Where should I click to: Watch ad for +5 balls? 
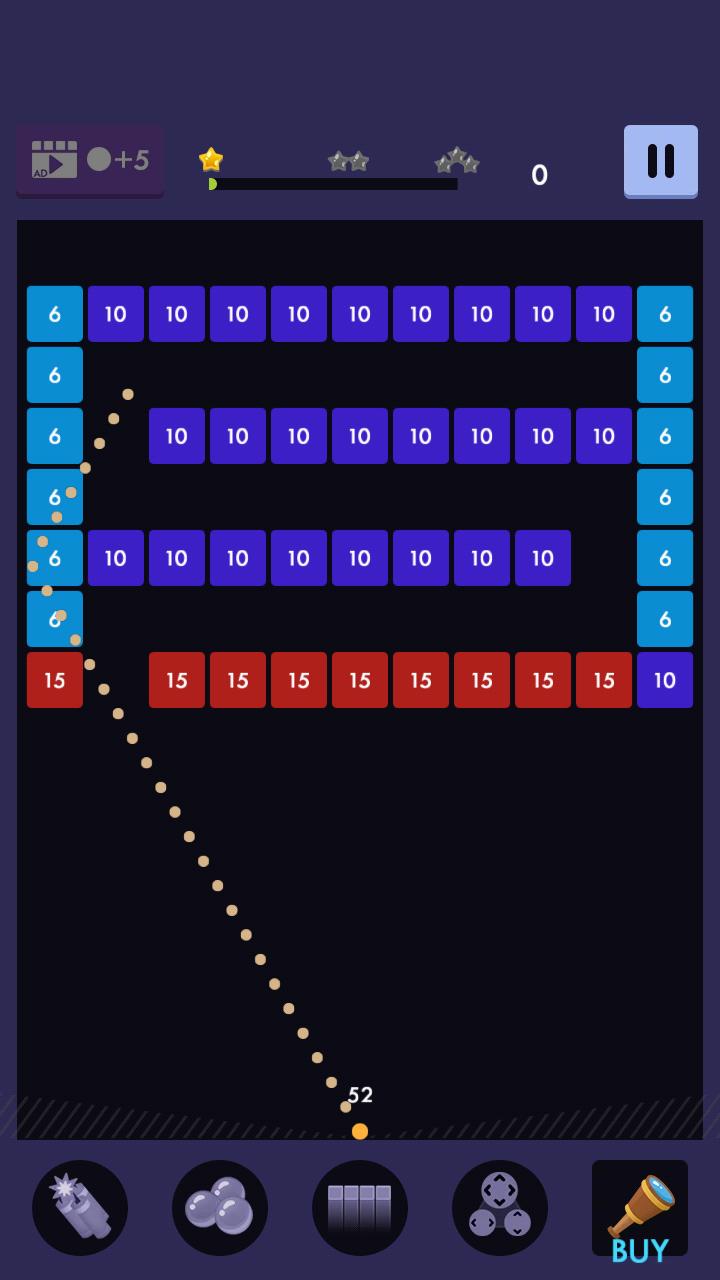(90, 160)
